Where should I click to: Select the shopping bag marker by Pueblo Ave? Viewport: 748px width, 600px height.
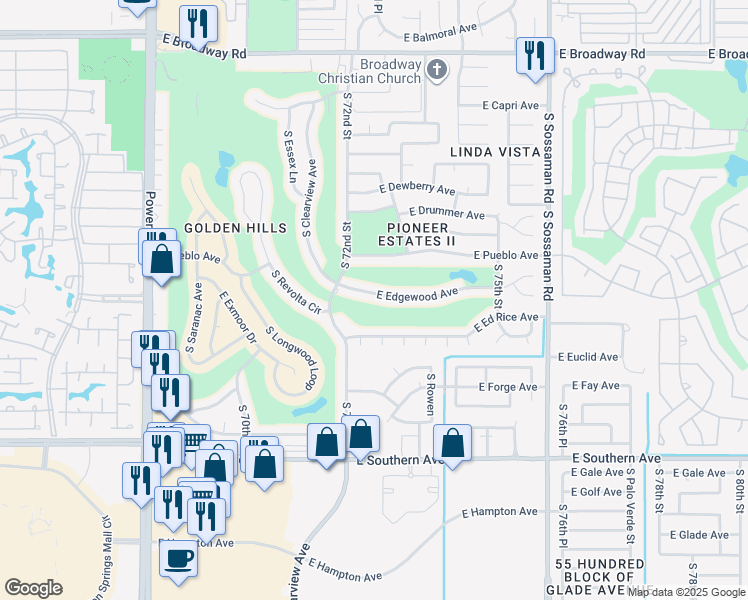tap(160, 259)
